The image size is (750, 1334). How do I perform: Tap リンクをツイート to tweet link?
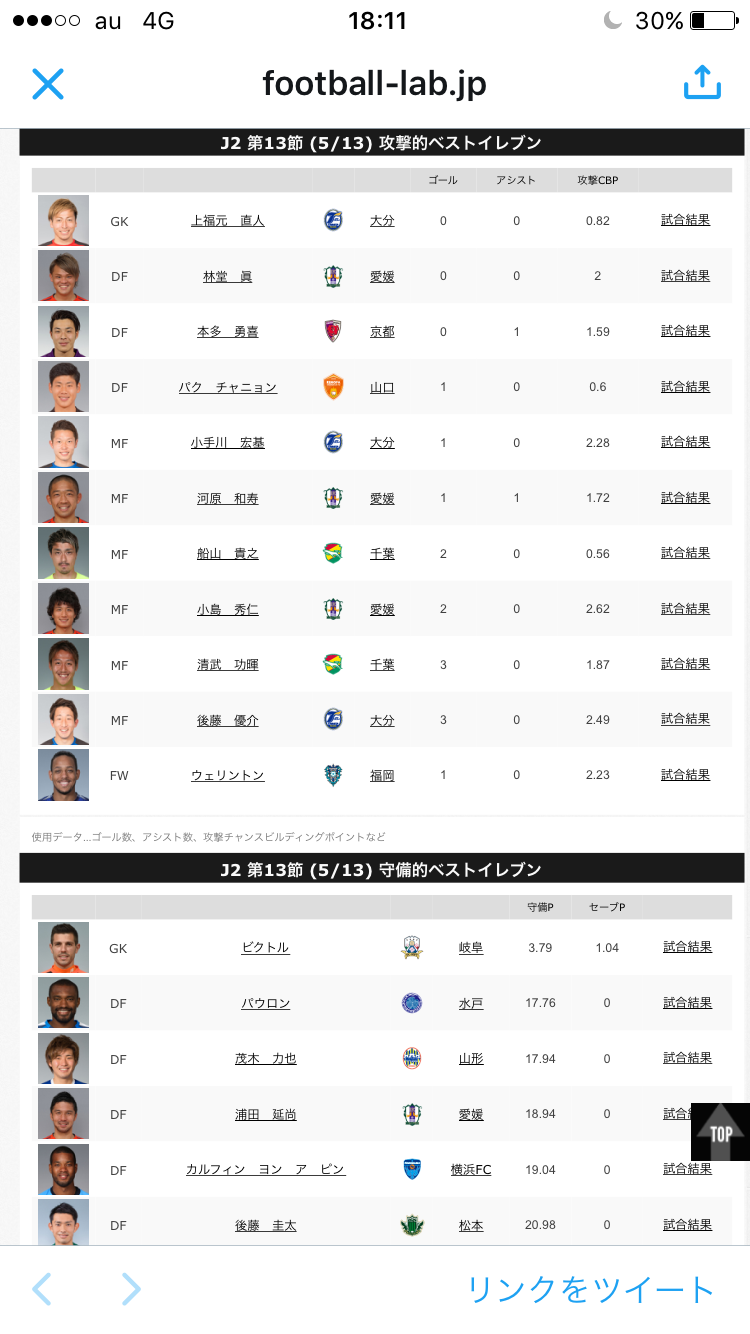coord(591,1290)
